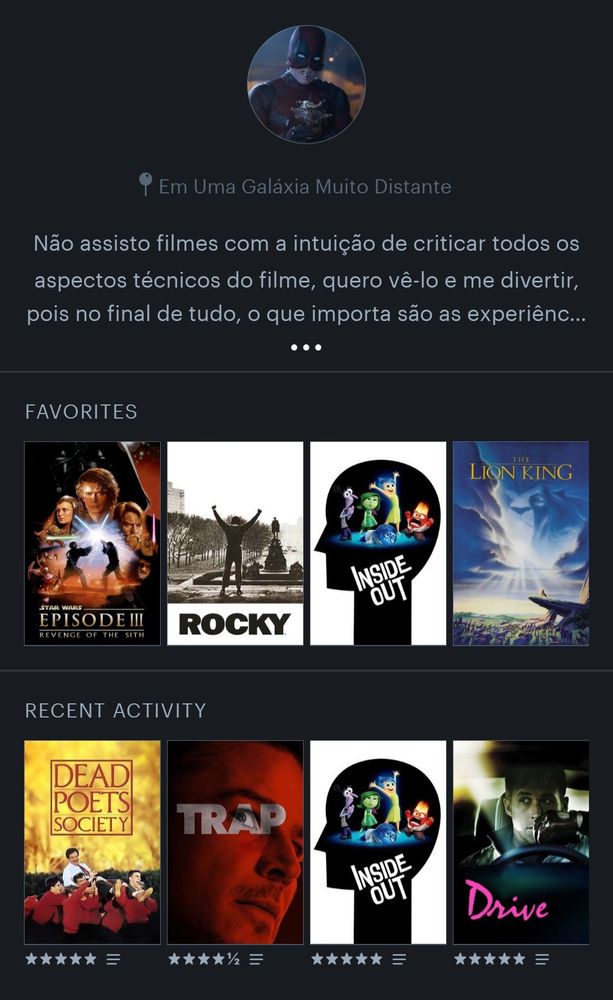Viewport: 613px width, 1000px height.
Task: Open Inside Out in the Favorites row
Action: tap(378, 543)
